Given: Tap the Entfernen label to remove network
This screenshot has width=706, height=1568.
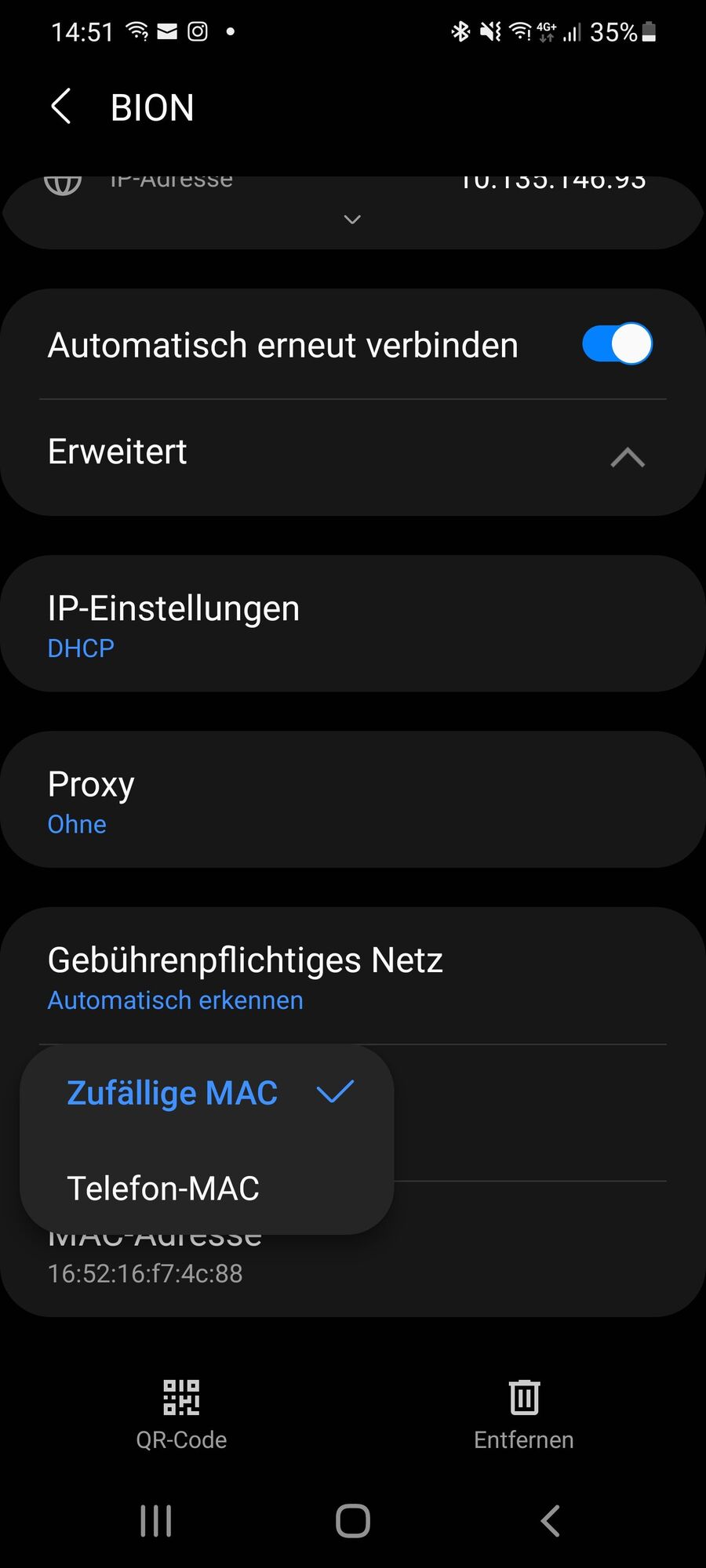Looking at the screenshot, I should [x=523, y=1439].
